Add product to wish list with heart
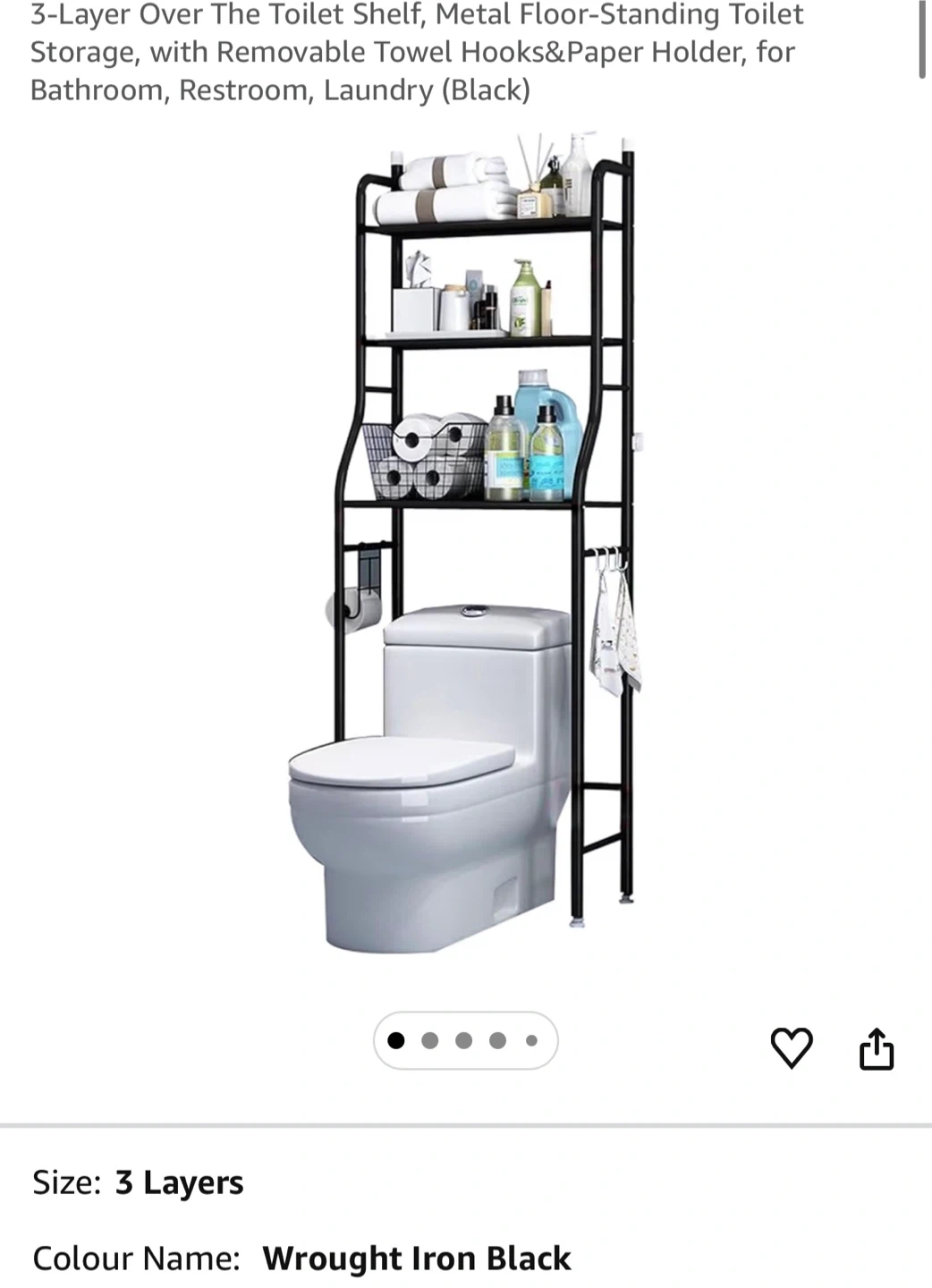Screen dimensions: 932x1288 pos(792,1047)
